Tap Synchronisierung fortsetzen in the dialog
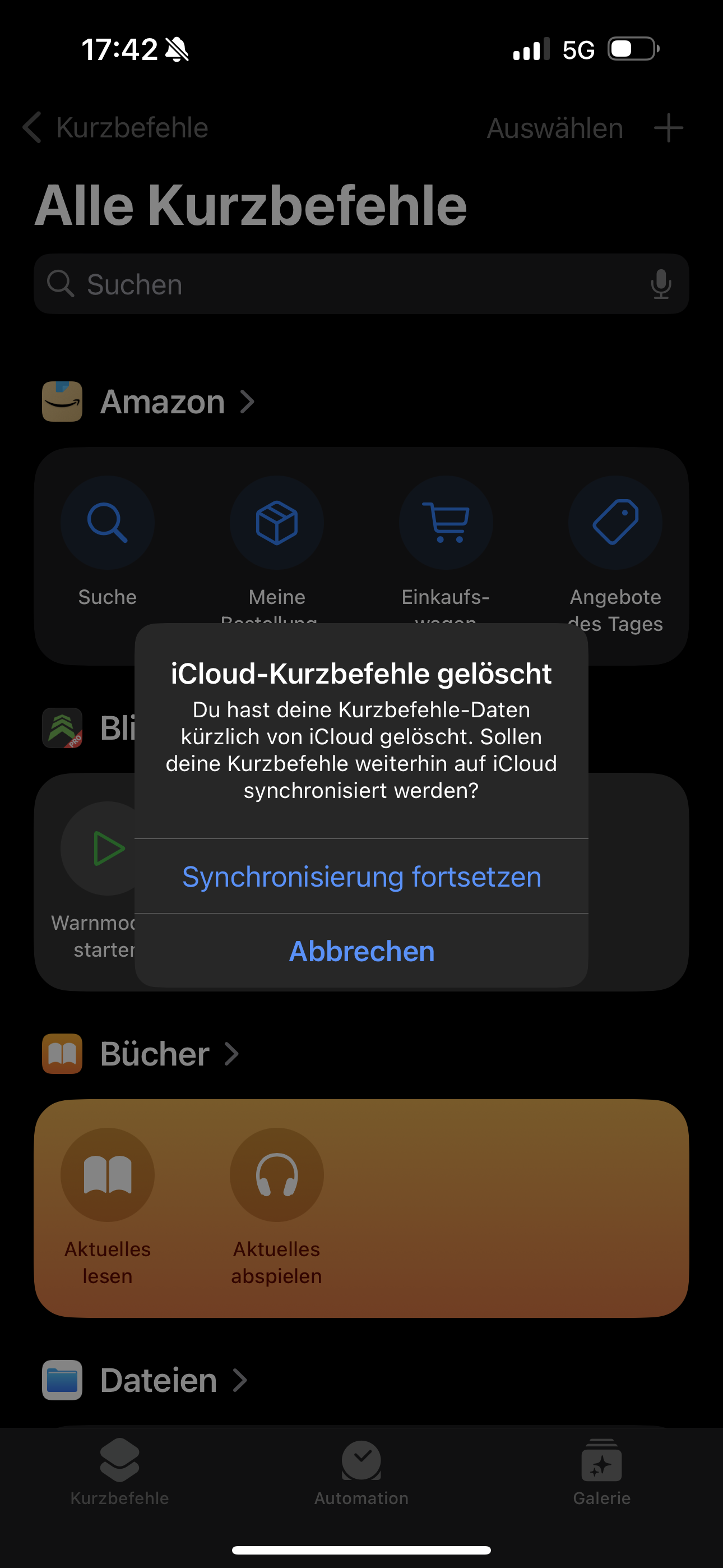Viewport: 723px width, 1568px height. coord(361,877)
